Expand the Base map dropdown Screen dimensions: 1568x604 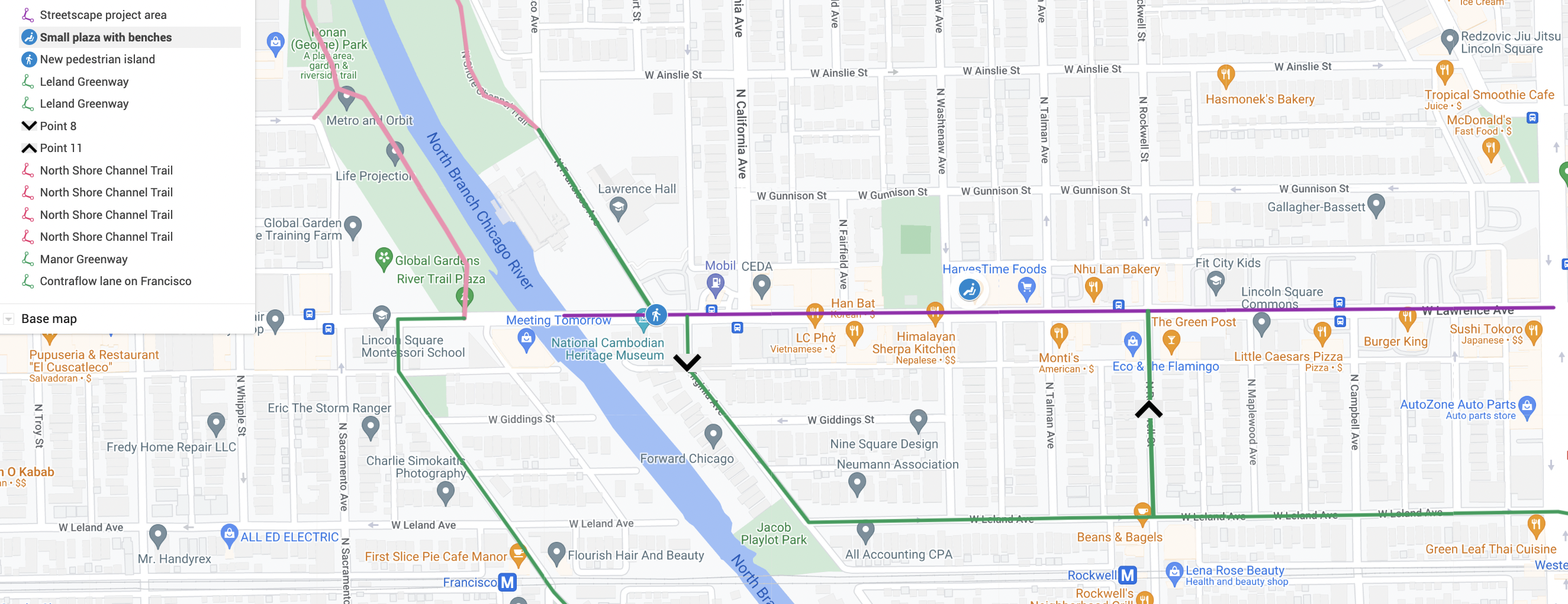(8, 319)
